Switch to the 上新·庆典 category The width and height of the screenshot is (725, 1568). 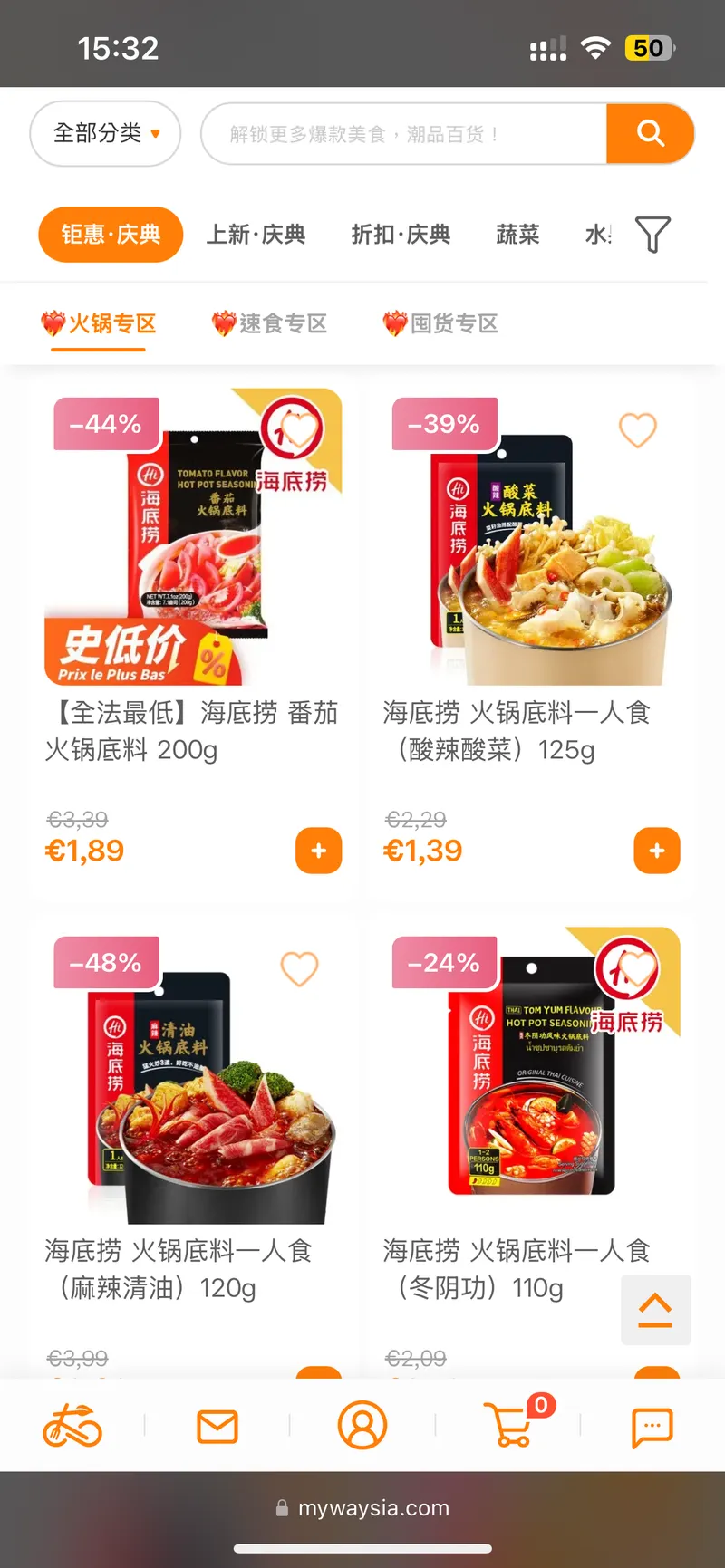[256, 235]
